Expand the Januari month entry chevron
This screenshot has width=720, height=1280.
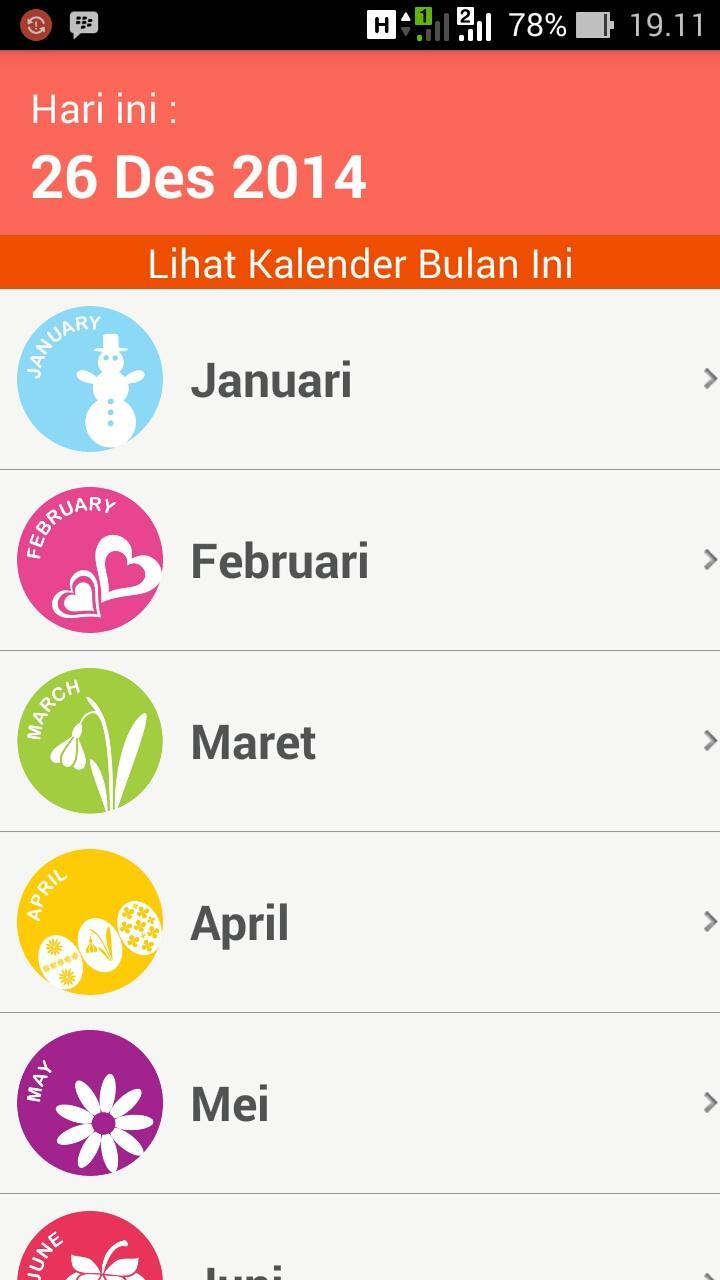pos(710,378)
